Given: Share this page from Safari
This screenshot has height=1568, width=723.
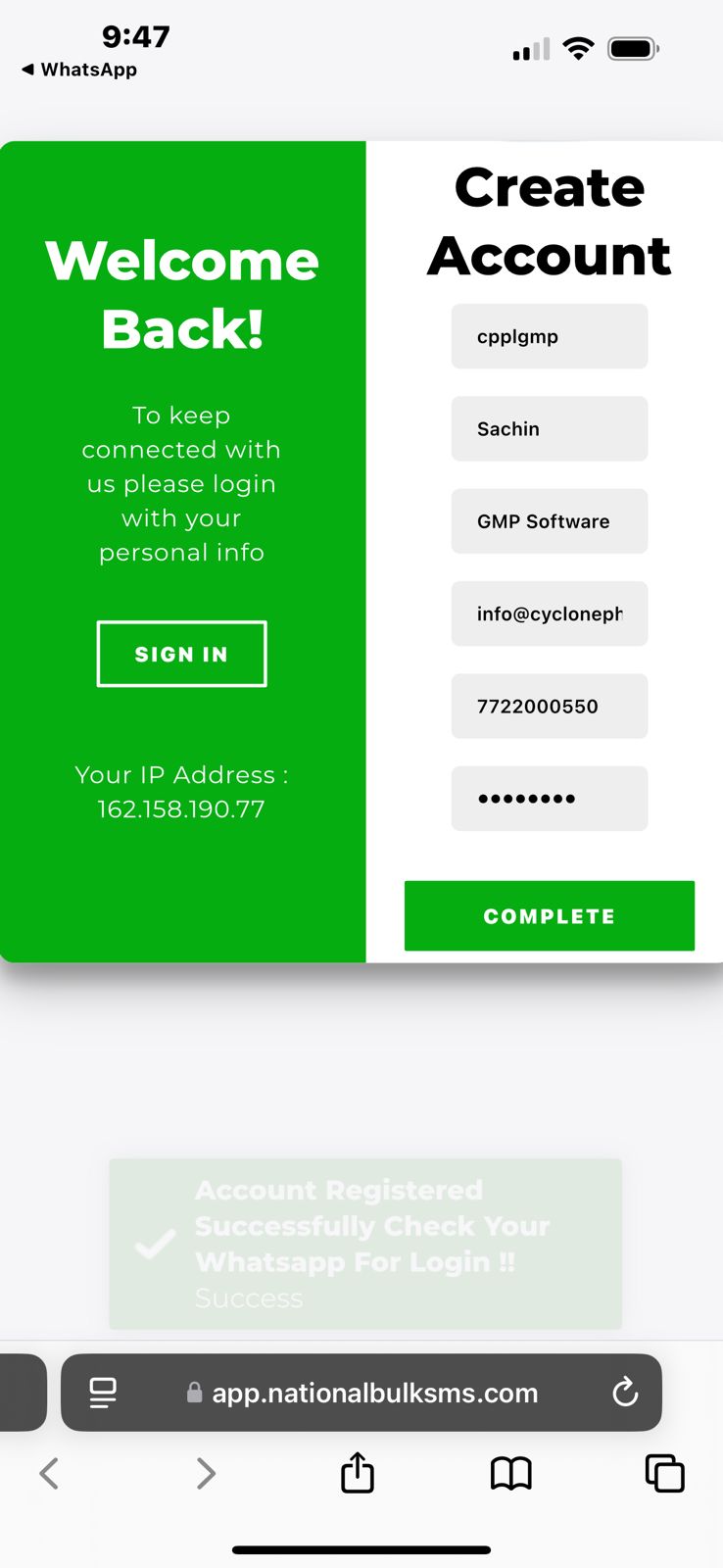Looking at the screenshot, I should [x=358, y=1473].
